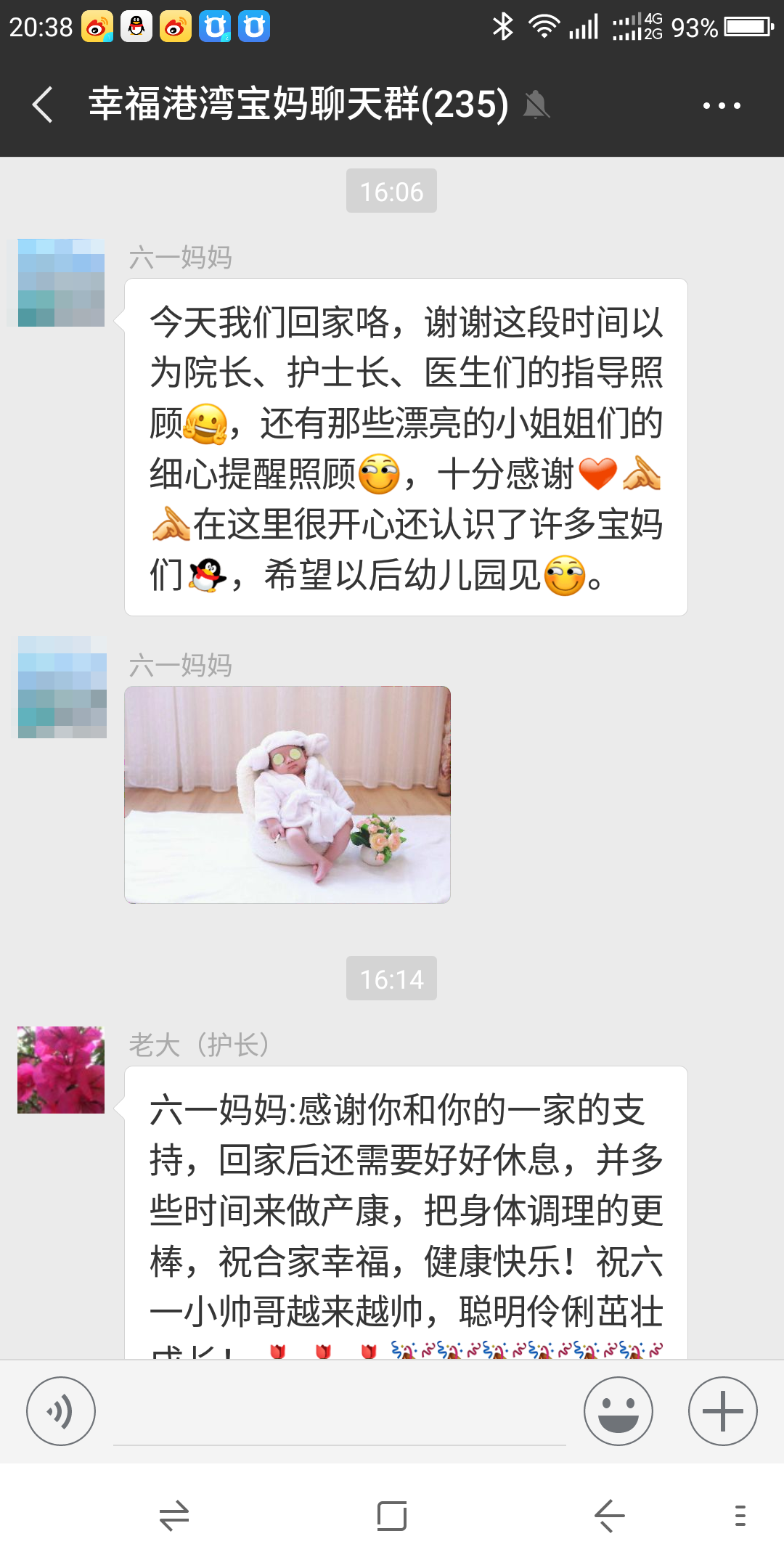This screenshot has height=1568, width=784.
Task: Open 六一妈妈's avatar beside the text message
Action: pos(61,282)
